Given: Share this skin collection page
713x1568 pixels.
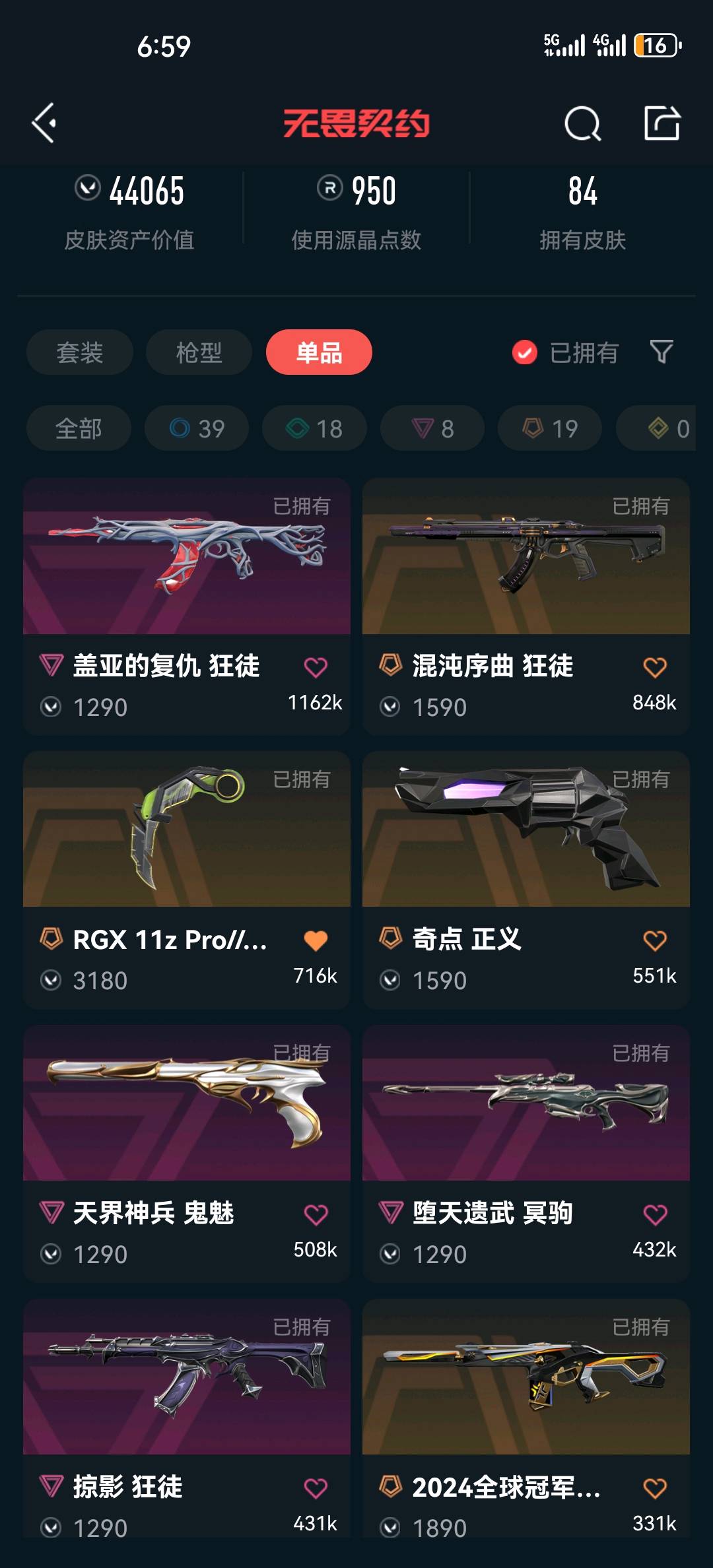Looking at the screenshot, I should point(662,123).
